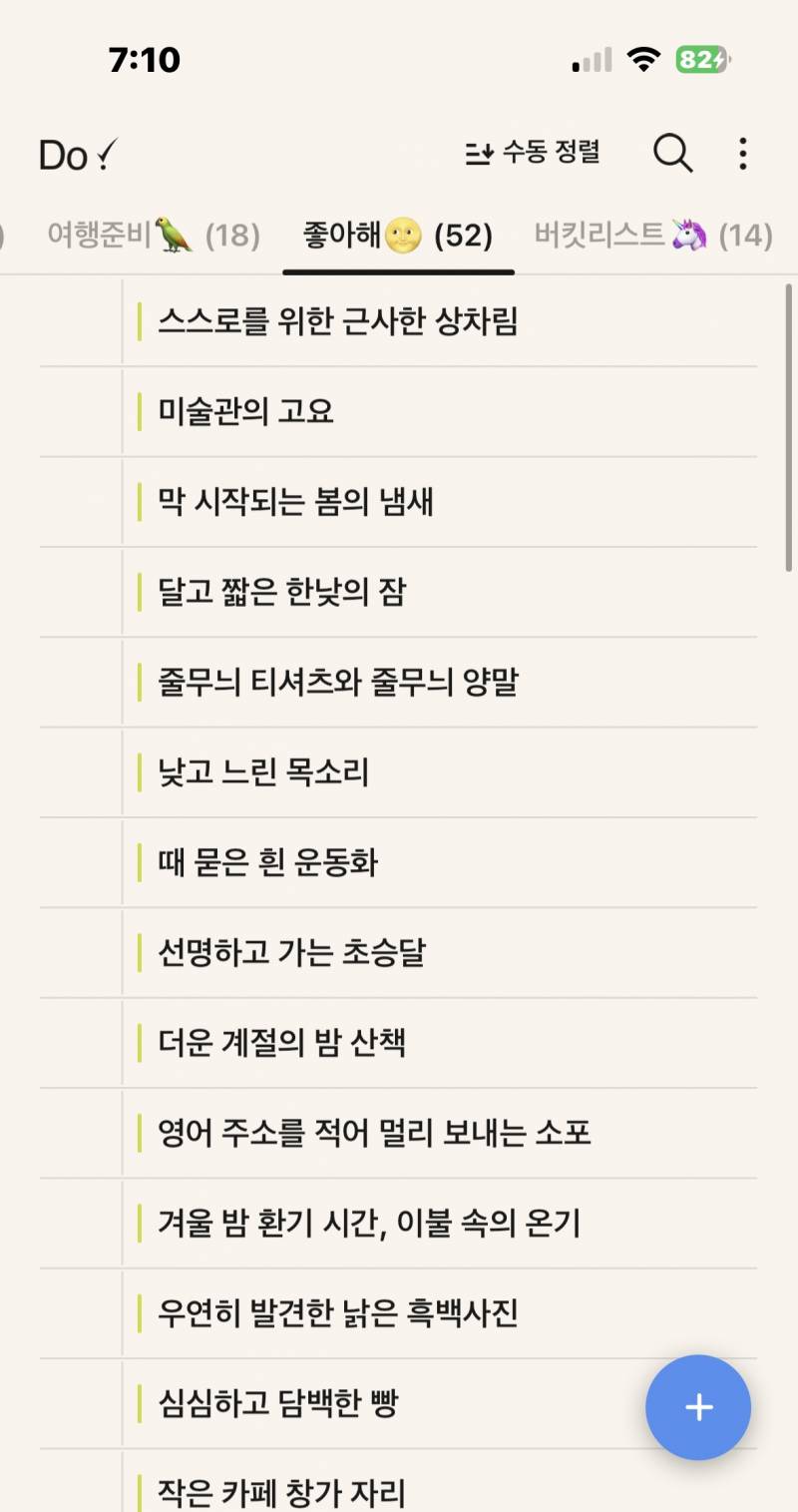Switch to the 여행준비 tab

152,234
